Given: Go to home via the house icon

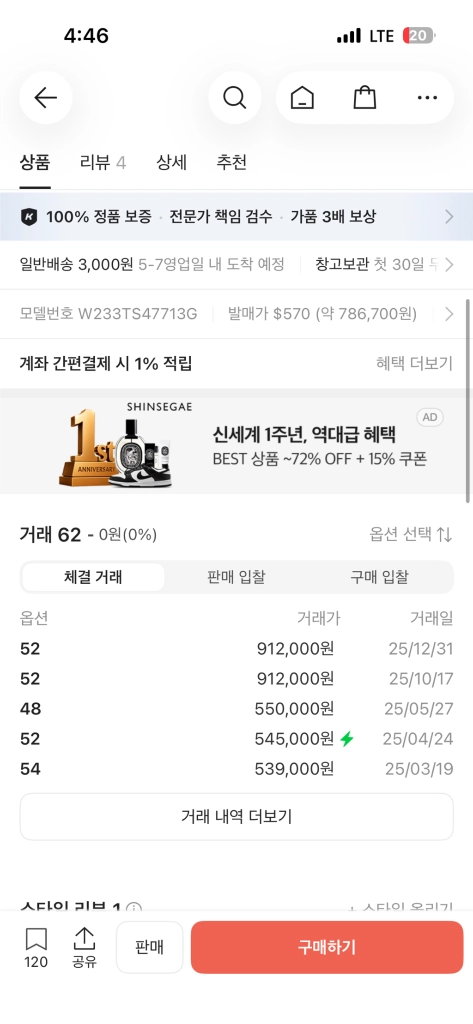Looking at the screenshot, I should (302, 98).
